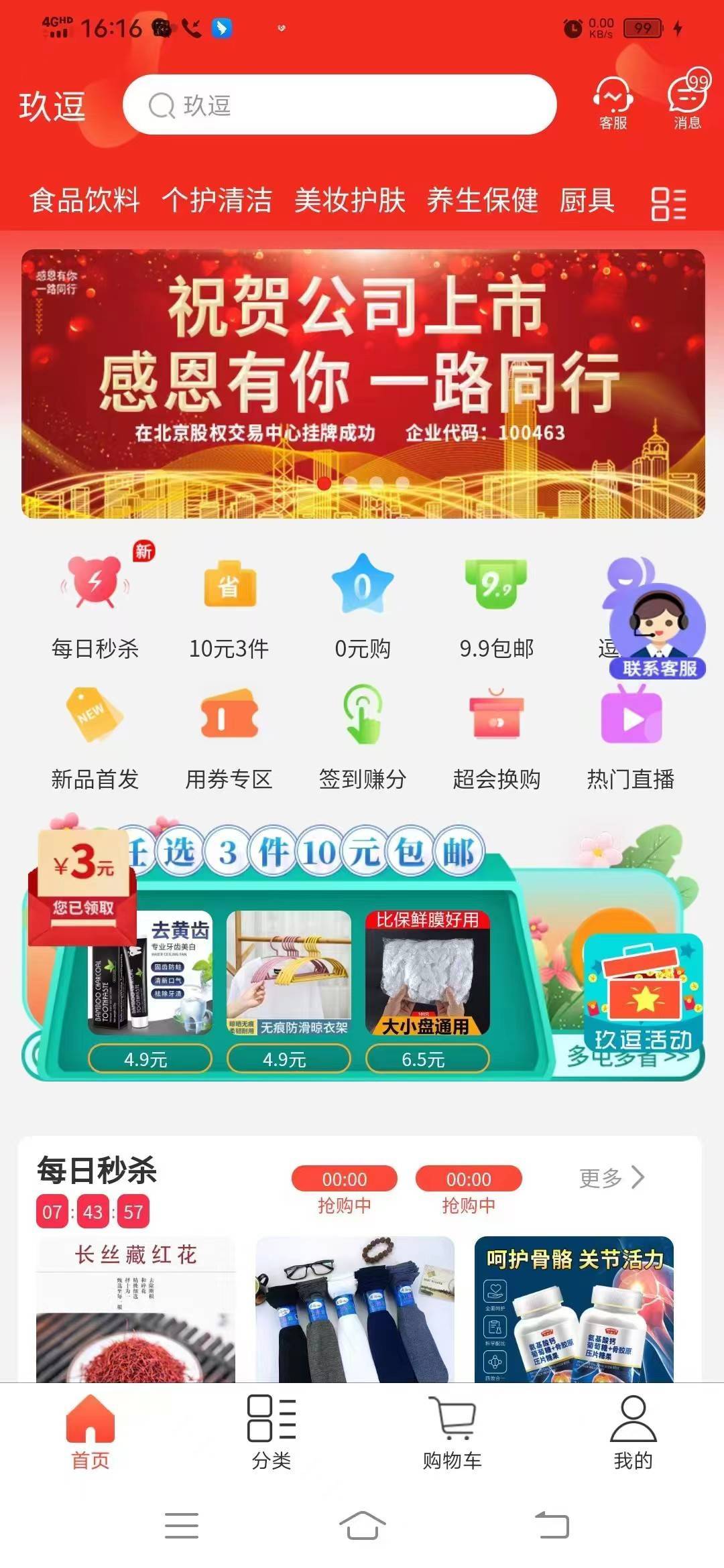
Task: Select the second carousel dot indicator
Action: click(x=350, y=482)
